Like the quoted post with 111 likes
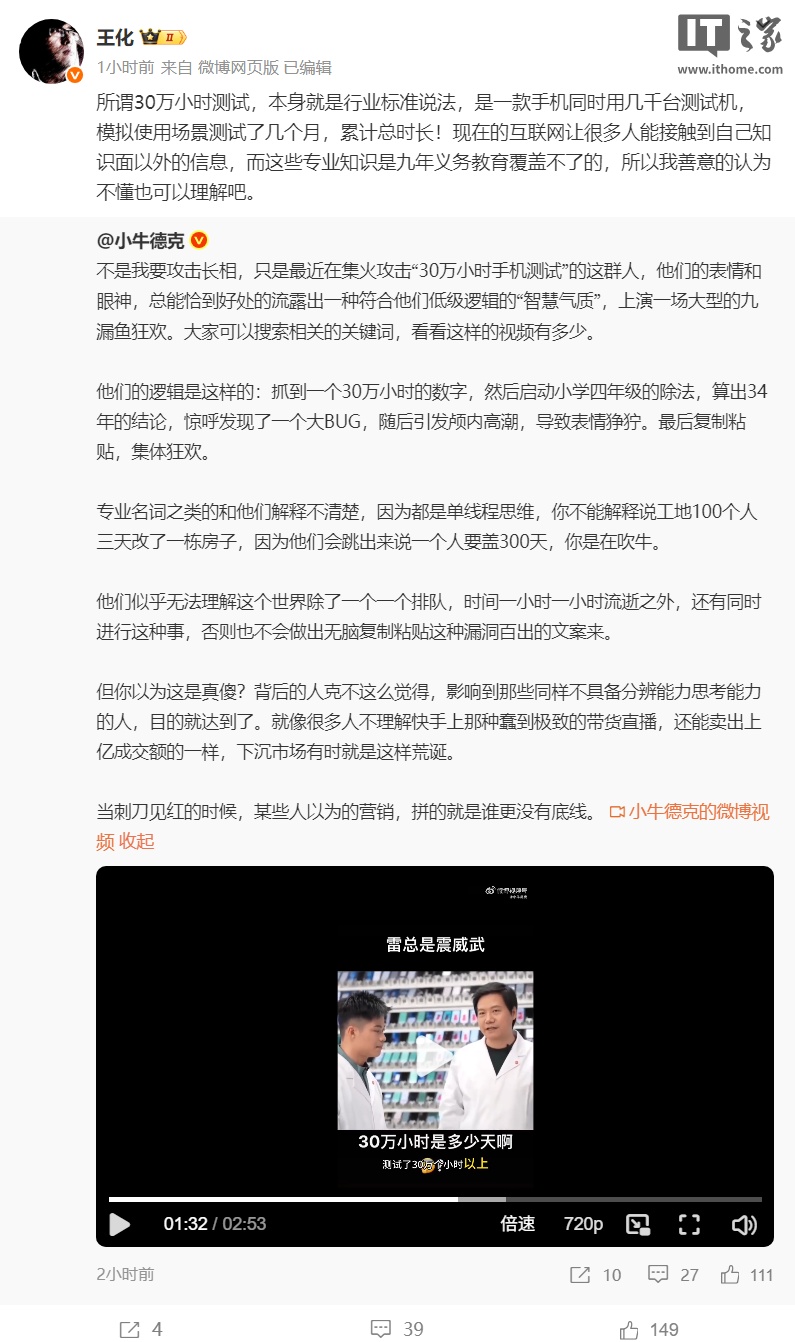The width and height of the screenshot is (795, 1342). (746, 1275)
